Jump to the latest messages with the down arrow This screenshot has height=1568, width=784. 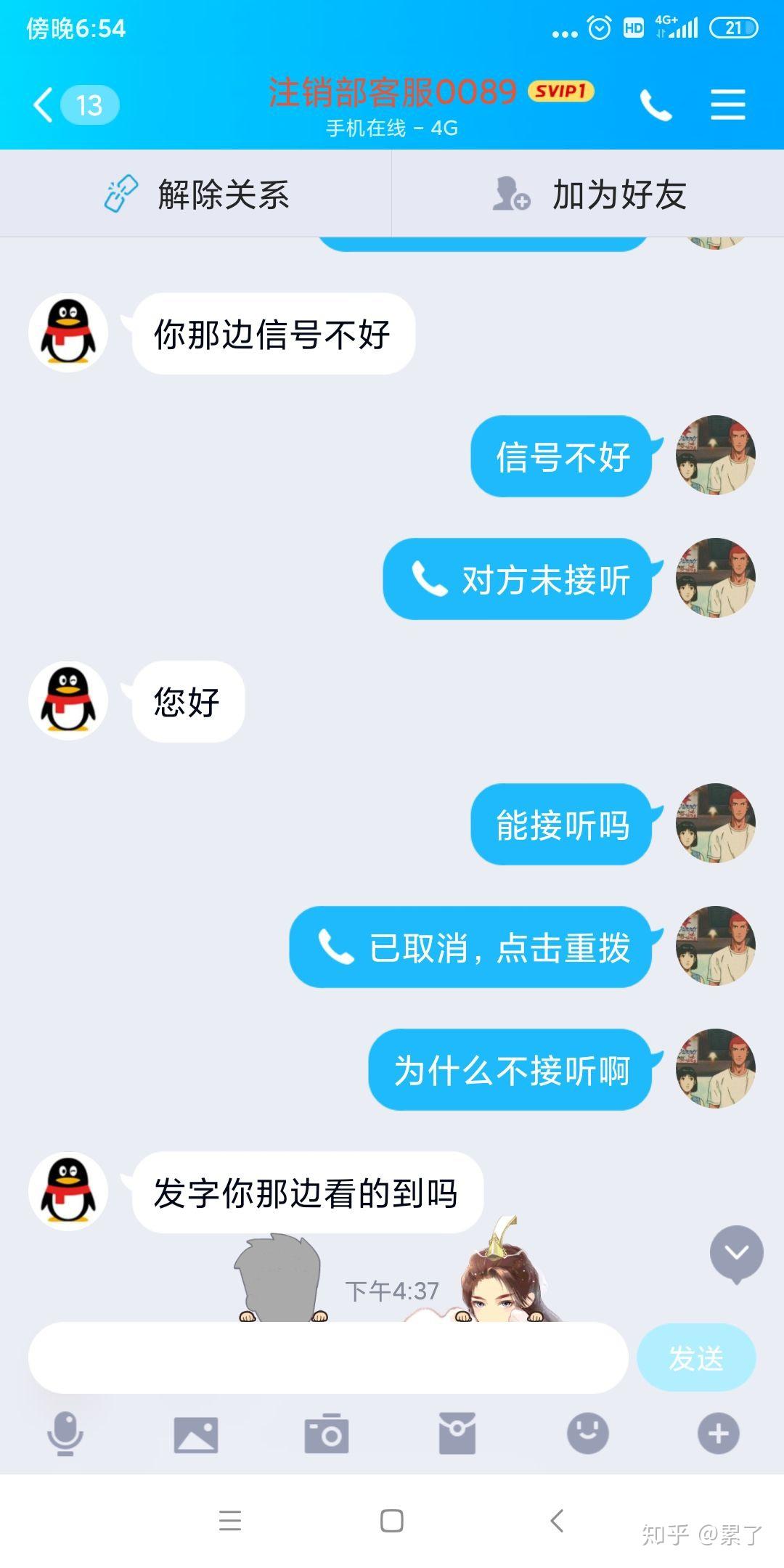pyautogui.click(x=736, y=1253)
